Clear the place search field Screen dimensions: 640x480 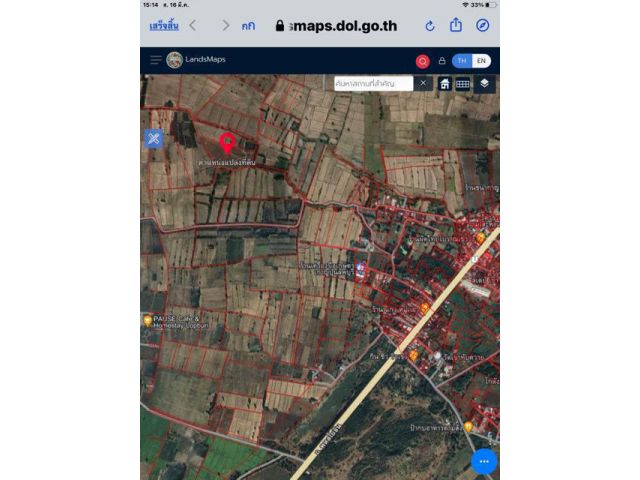point(423,84)
